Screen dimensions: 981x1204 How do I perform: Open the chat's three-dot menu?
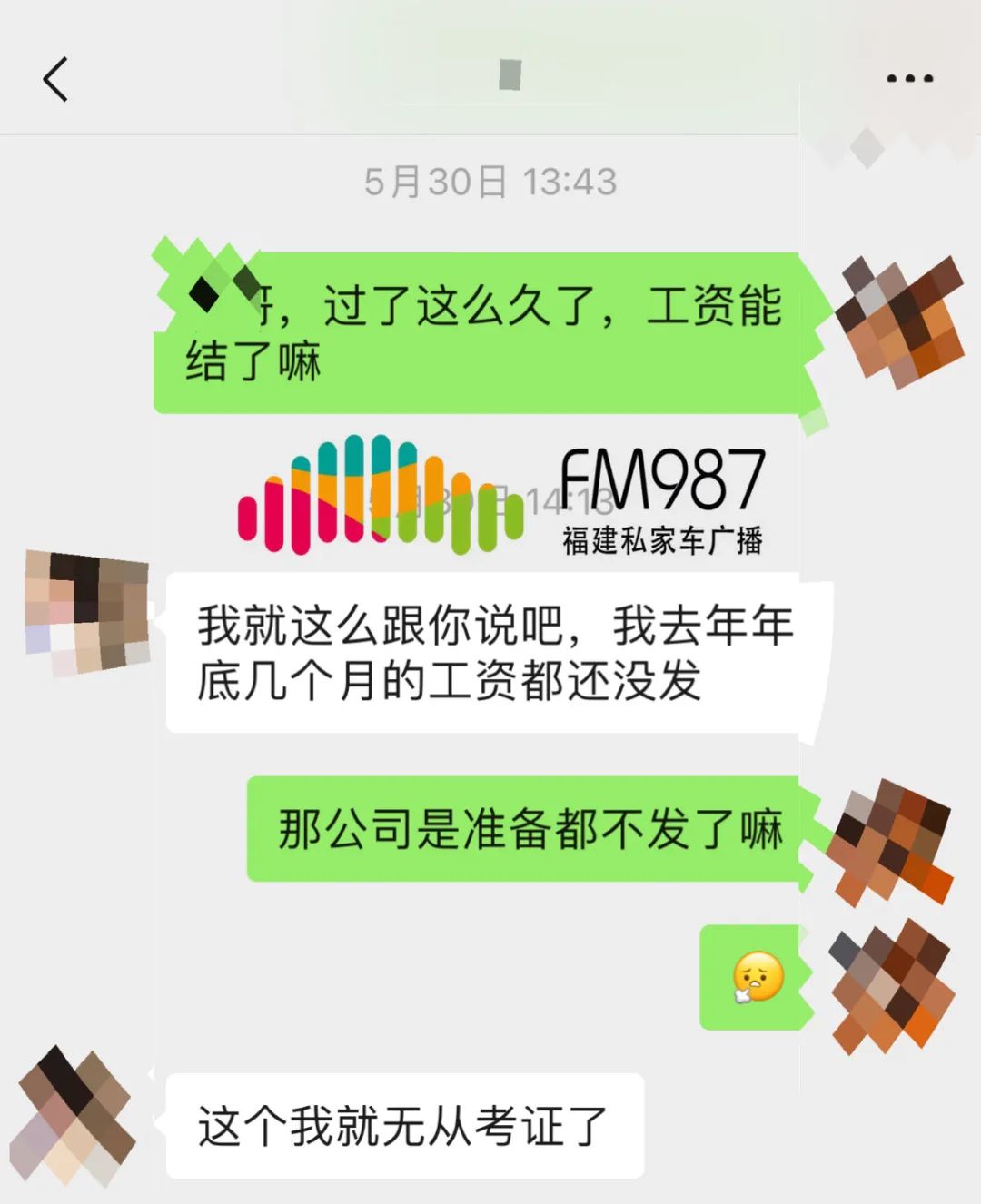pos(909,79)
